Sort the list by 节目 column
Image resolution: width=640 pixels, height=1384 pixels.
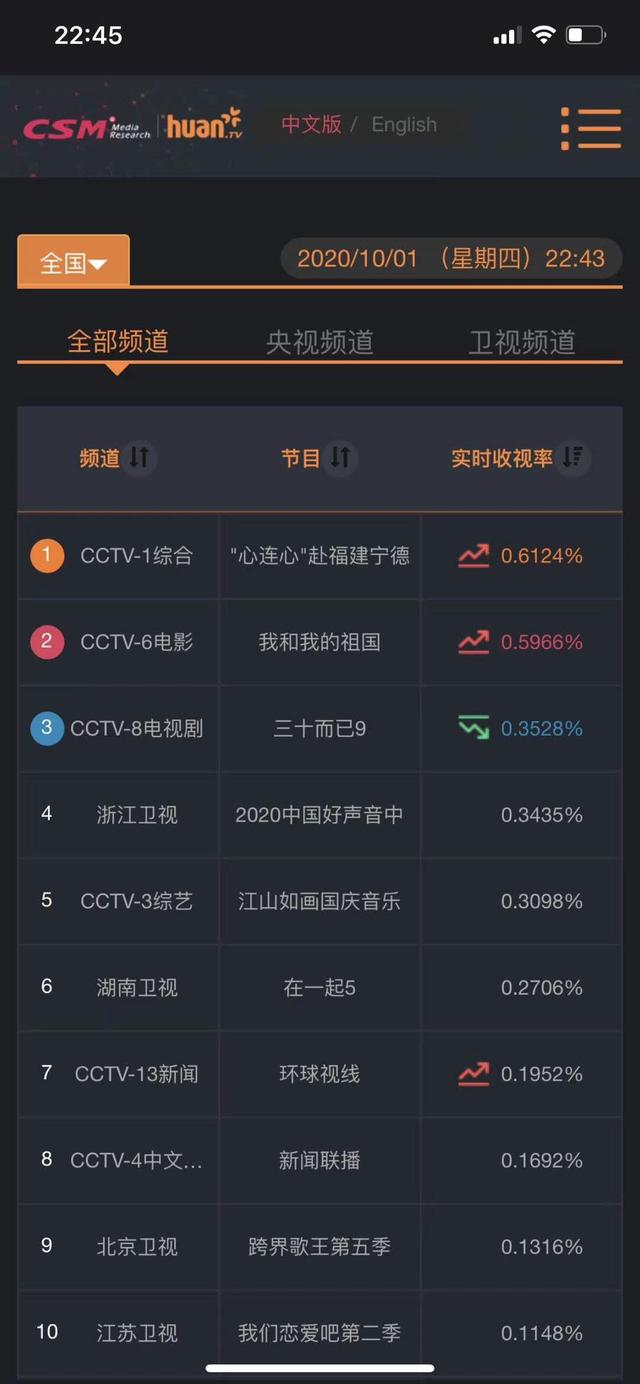pyautogui.click(x=340, y=458)
